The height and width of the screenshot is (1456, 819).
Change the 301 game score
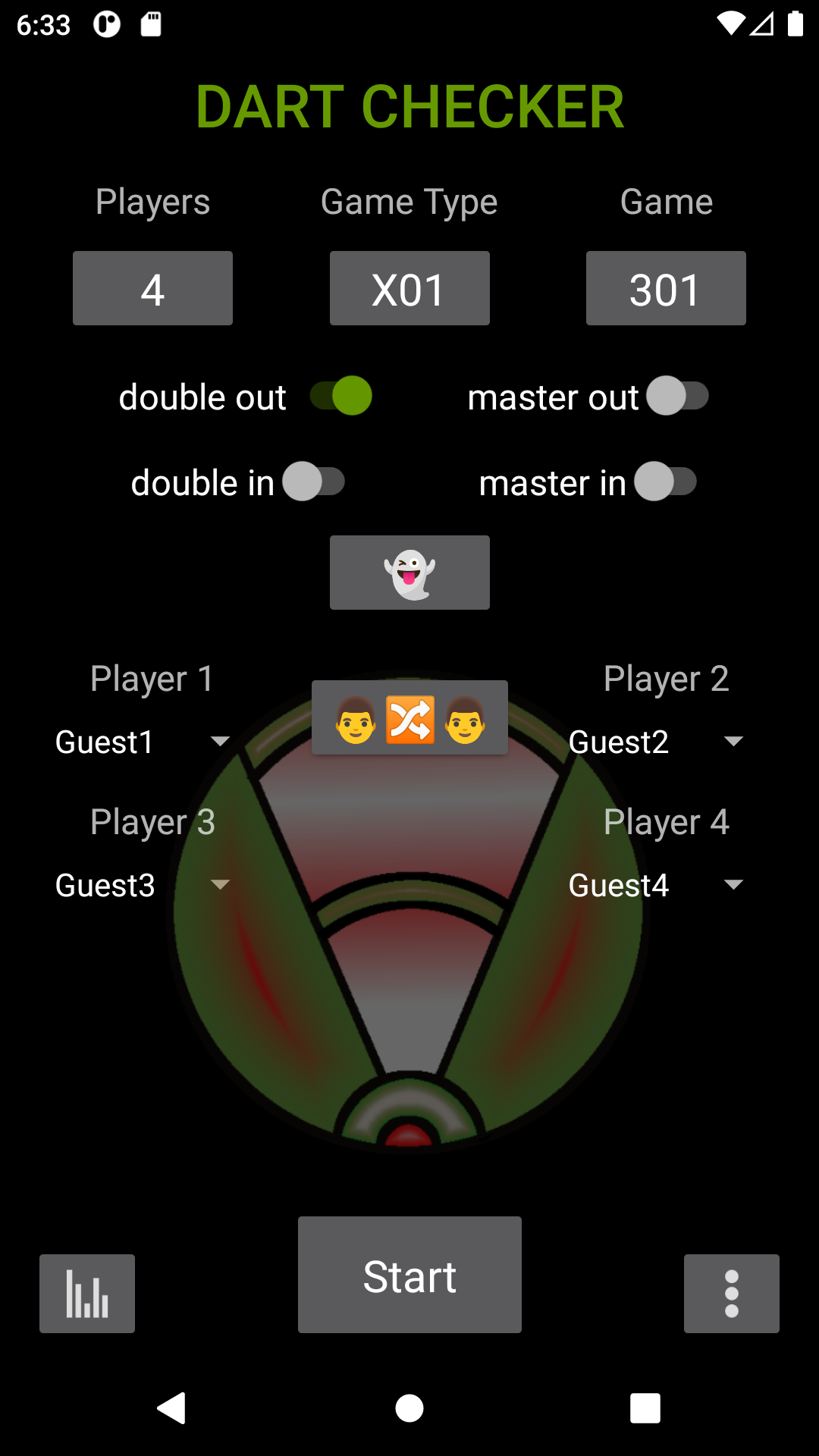(x=666, y=288)
